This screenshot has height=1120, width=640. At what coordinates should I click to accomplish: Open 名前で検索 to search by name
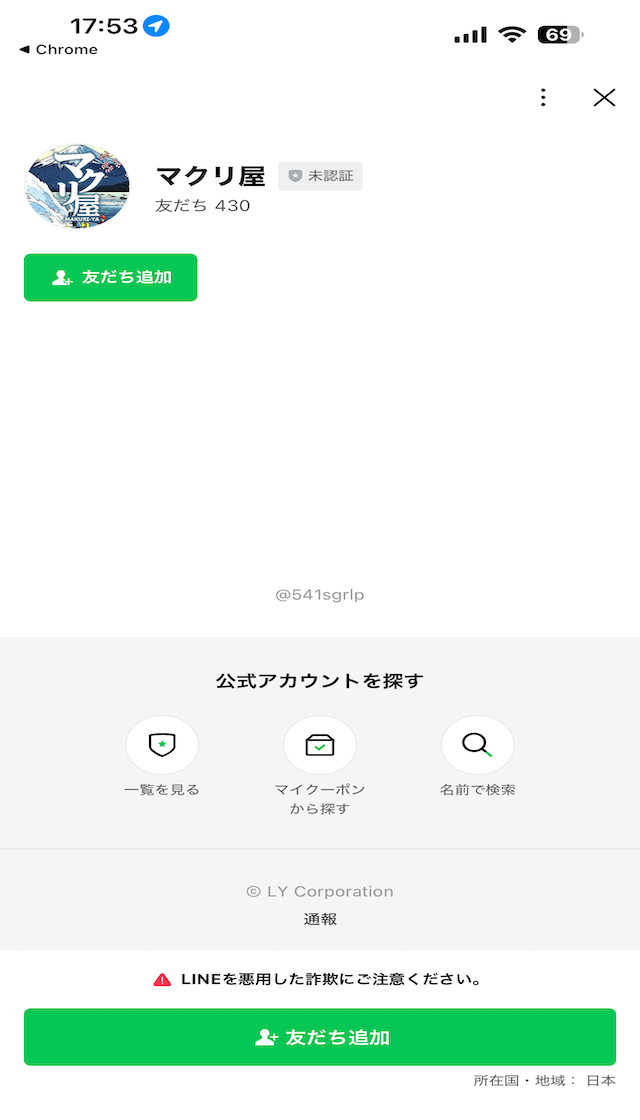[478, 746]
